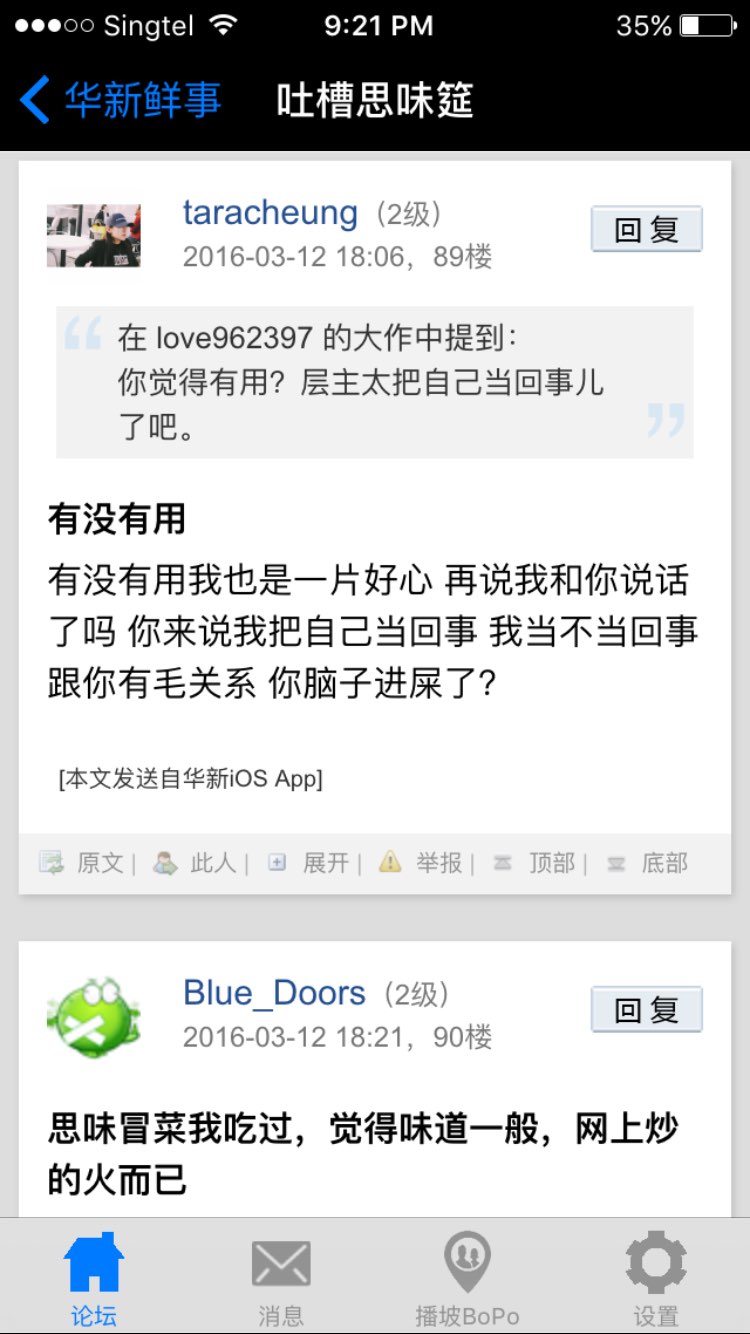
Task: Reply to Blue_Doors' post with 回复
Action: click(x=646, y=1010)
